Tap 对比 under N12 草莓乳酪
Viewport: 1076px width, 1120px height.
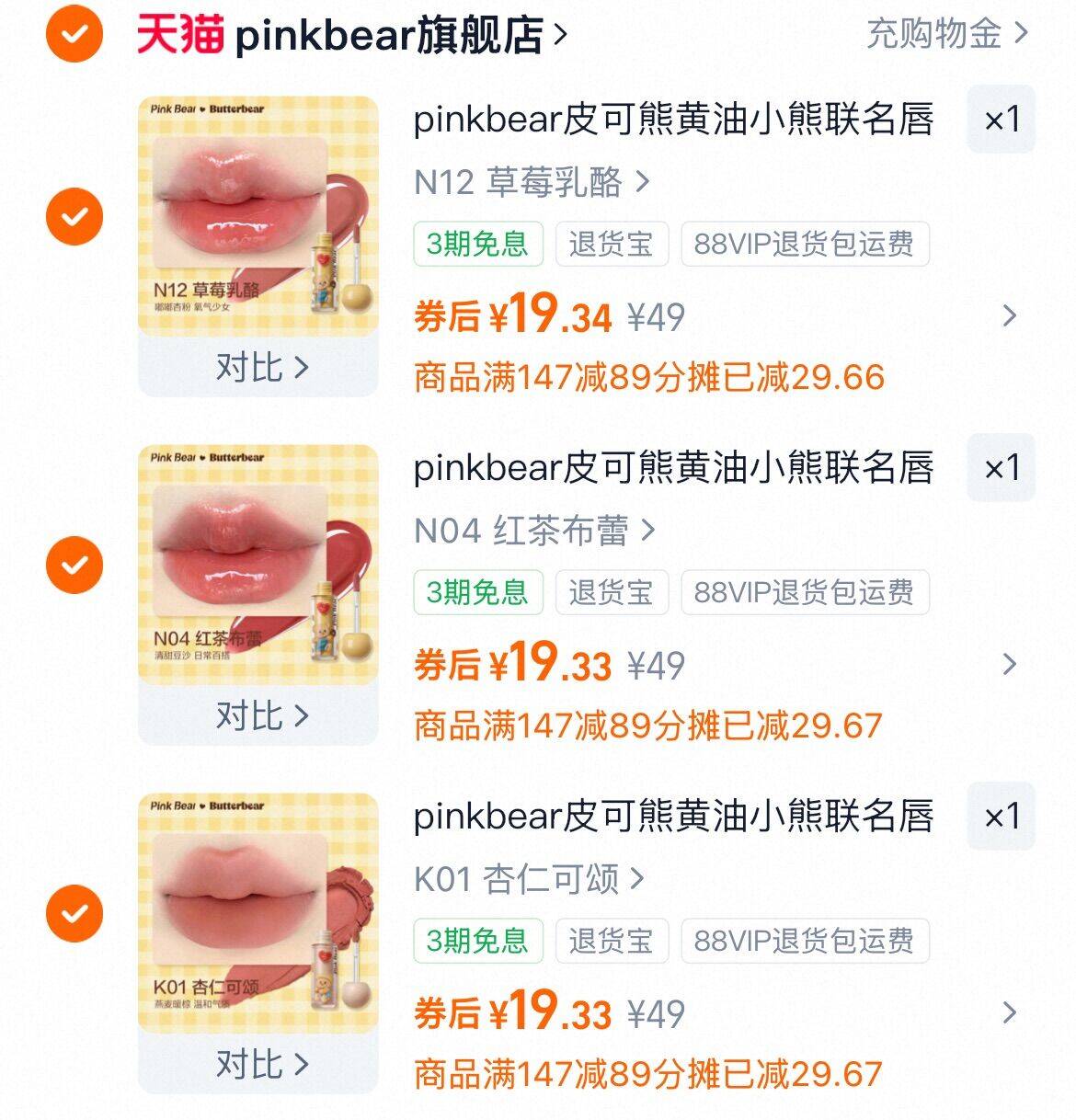coord(260,367)
